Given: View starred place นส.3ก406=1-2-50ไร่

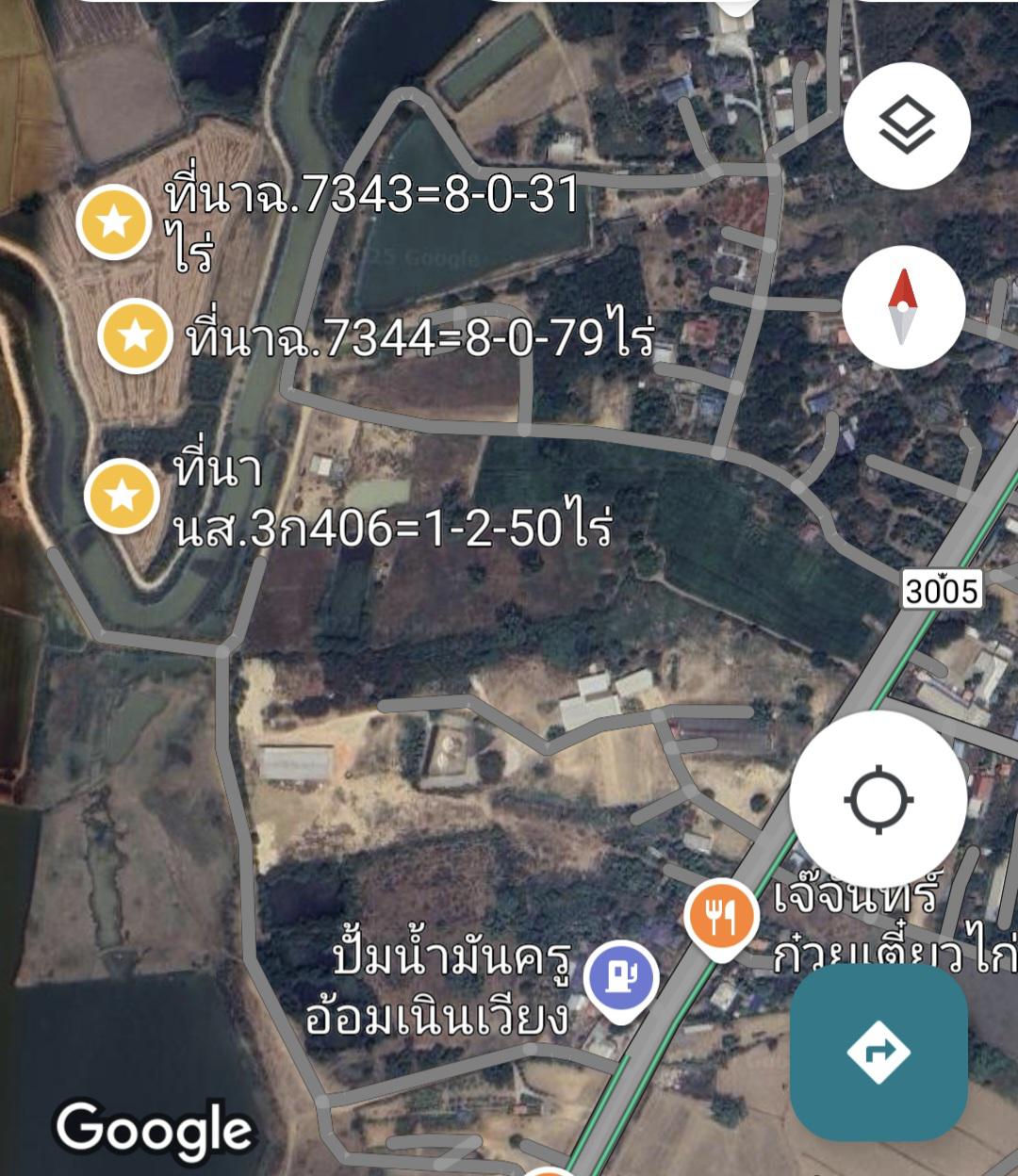Looking at the screenshot, I should click(x=122, y=496).
